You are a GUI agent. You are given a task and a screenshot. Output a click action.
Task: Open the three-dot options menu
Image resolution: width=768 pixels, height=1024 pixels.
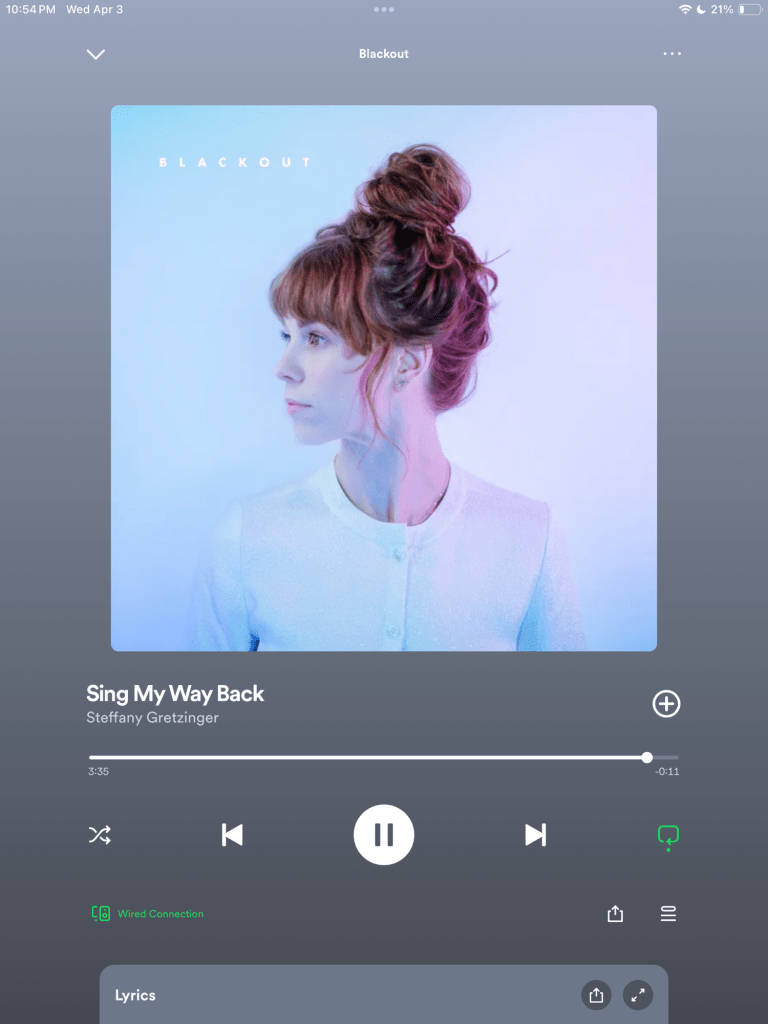(x=672, y=54)
